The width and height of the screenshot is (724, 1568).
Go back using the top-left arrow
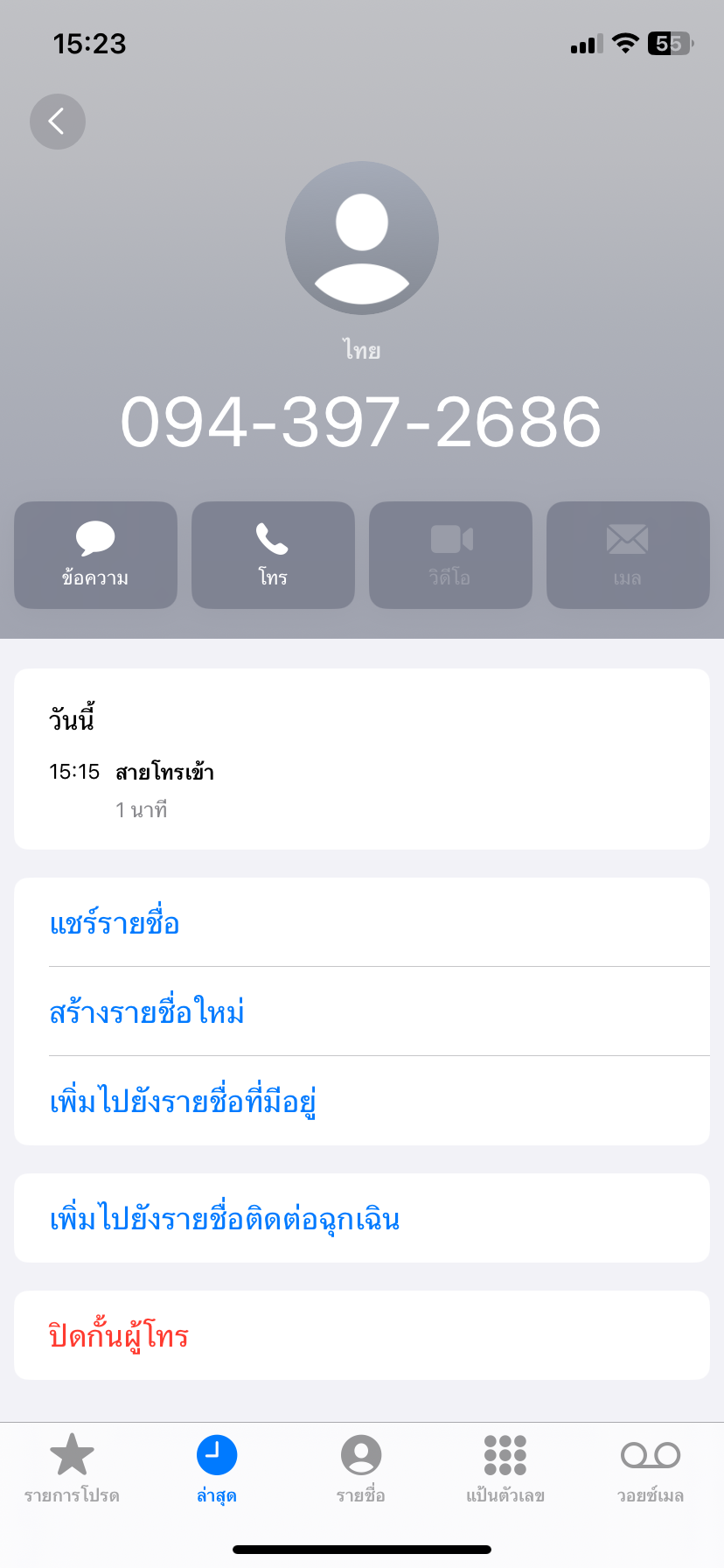coord(58,122)
